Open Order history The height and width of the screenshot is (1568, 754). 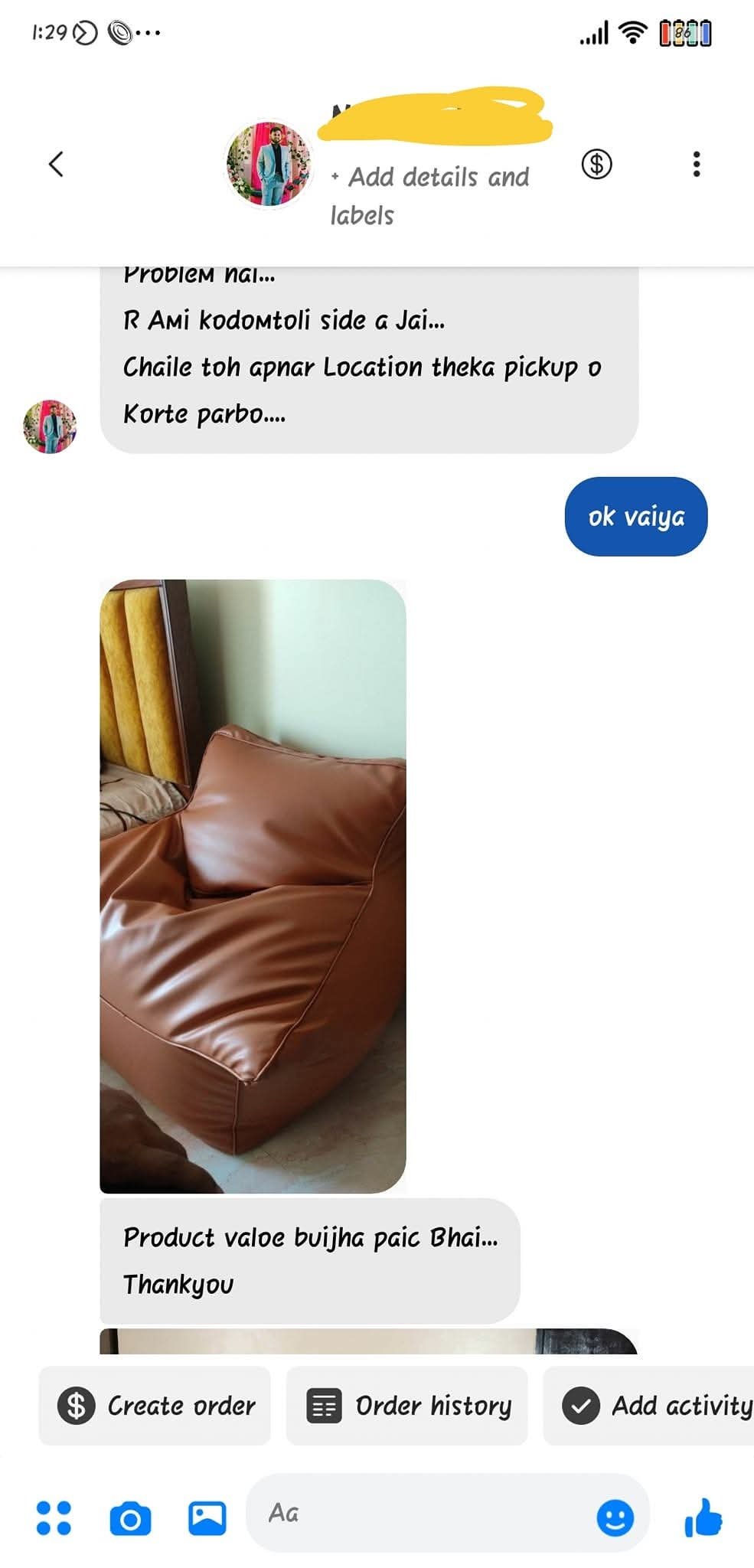(x=407, y=1406)
